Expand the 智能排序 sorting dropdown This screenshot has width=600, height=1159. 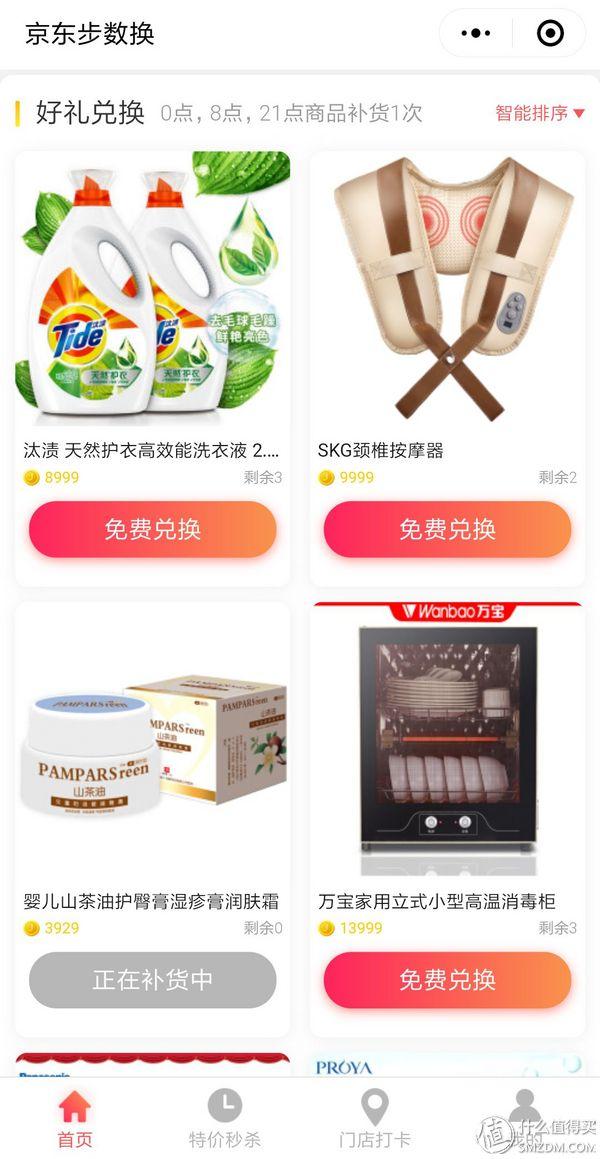coord(540,113)
